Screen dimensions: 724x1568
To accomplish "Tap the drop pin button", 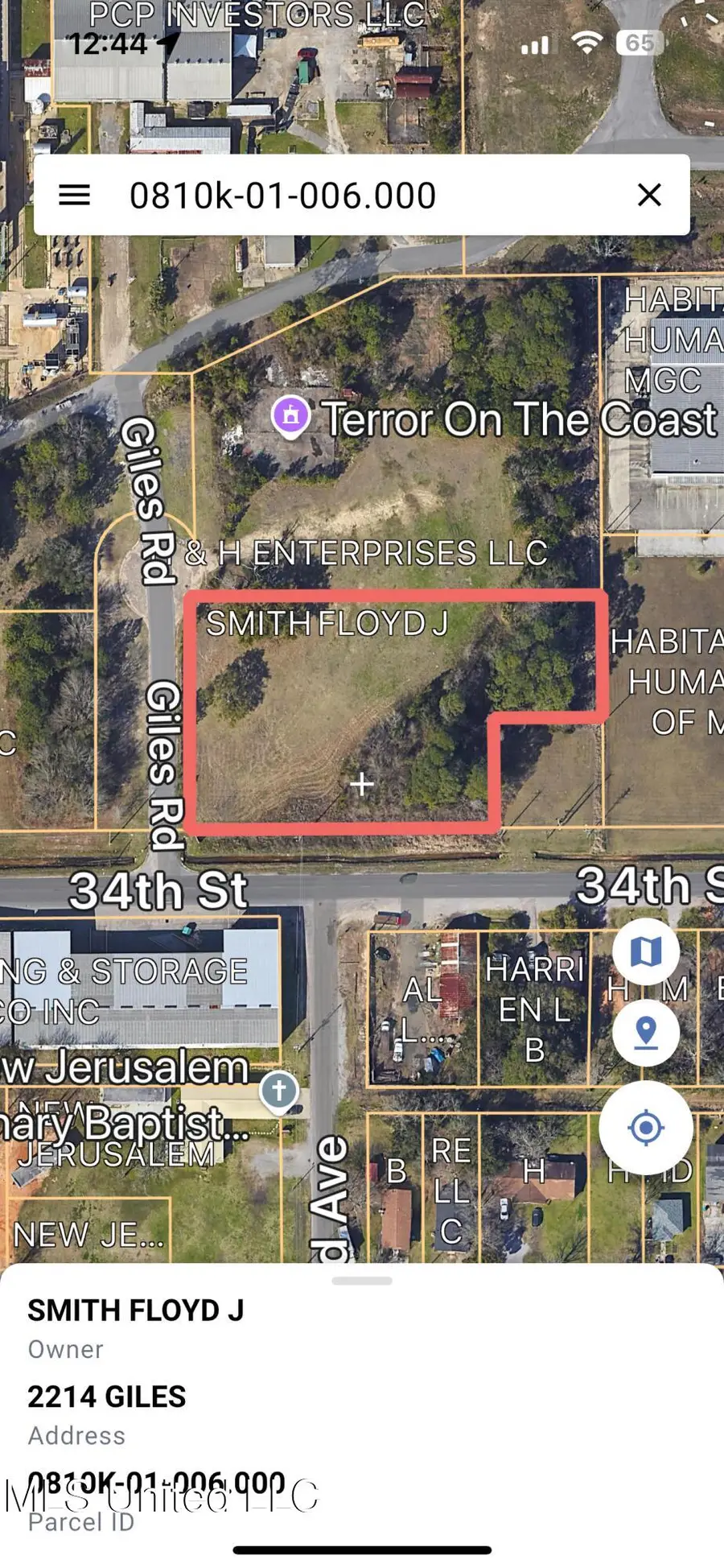I will pyautogui.click(x=645, y=1033).
